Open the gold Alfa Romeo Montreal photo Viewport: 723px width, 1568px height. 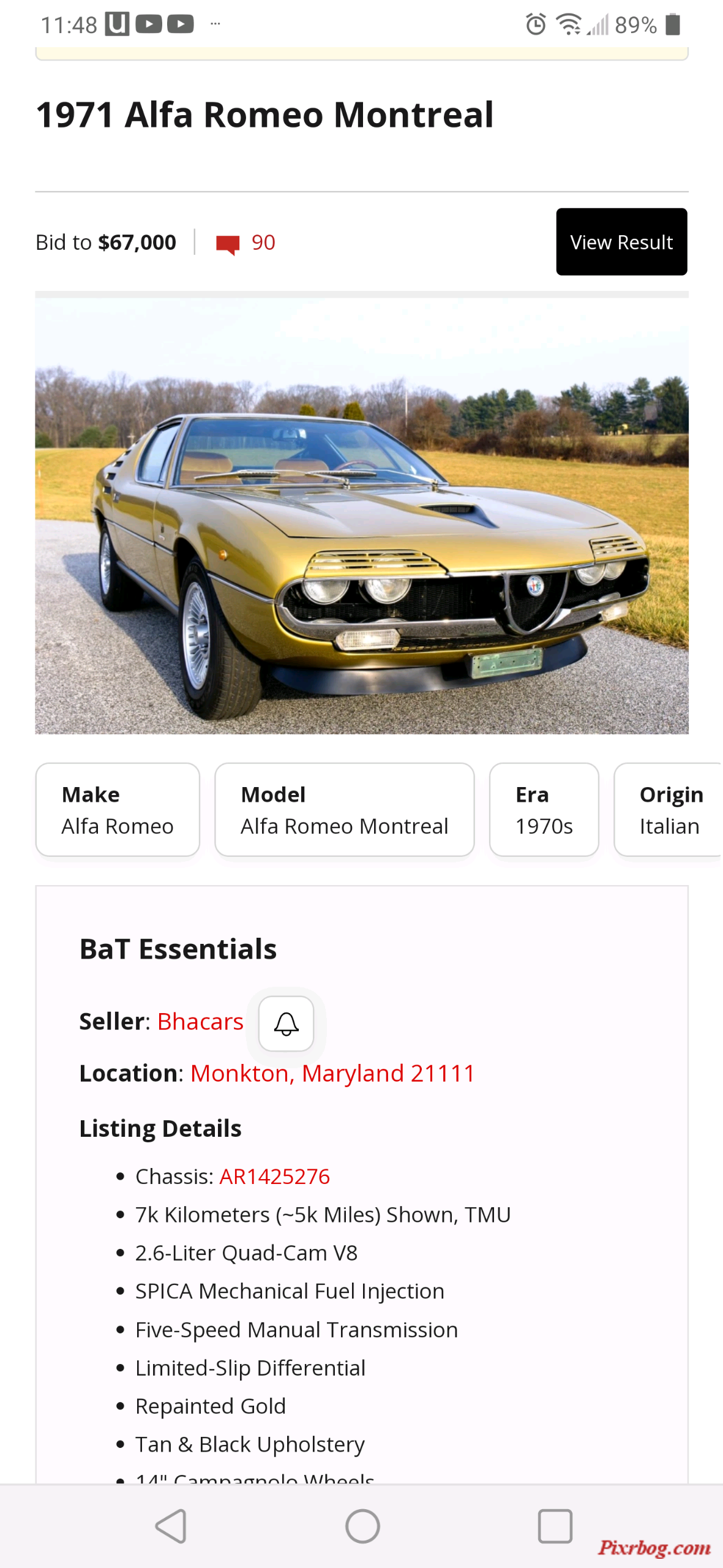(361, 514)
